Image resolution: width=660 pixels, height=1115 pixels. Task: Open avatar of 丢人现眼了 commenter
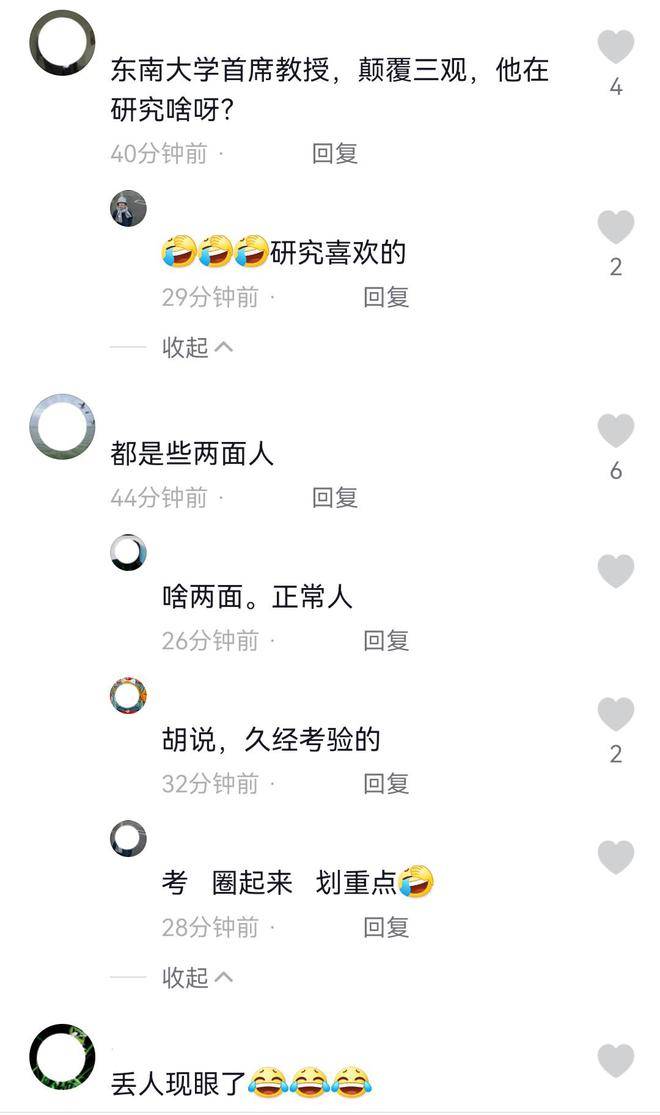[62, 1056]
